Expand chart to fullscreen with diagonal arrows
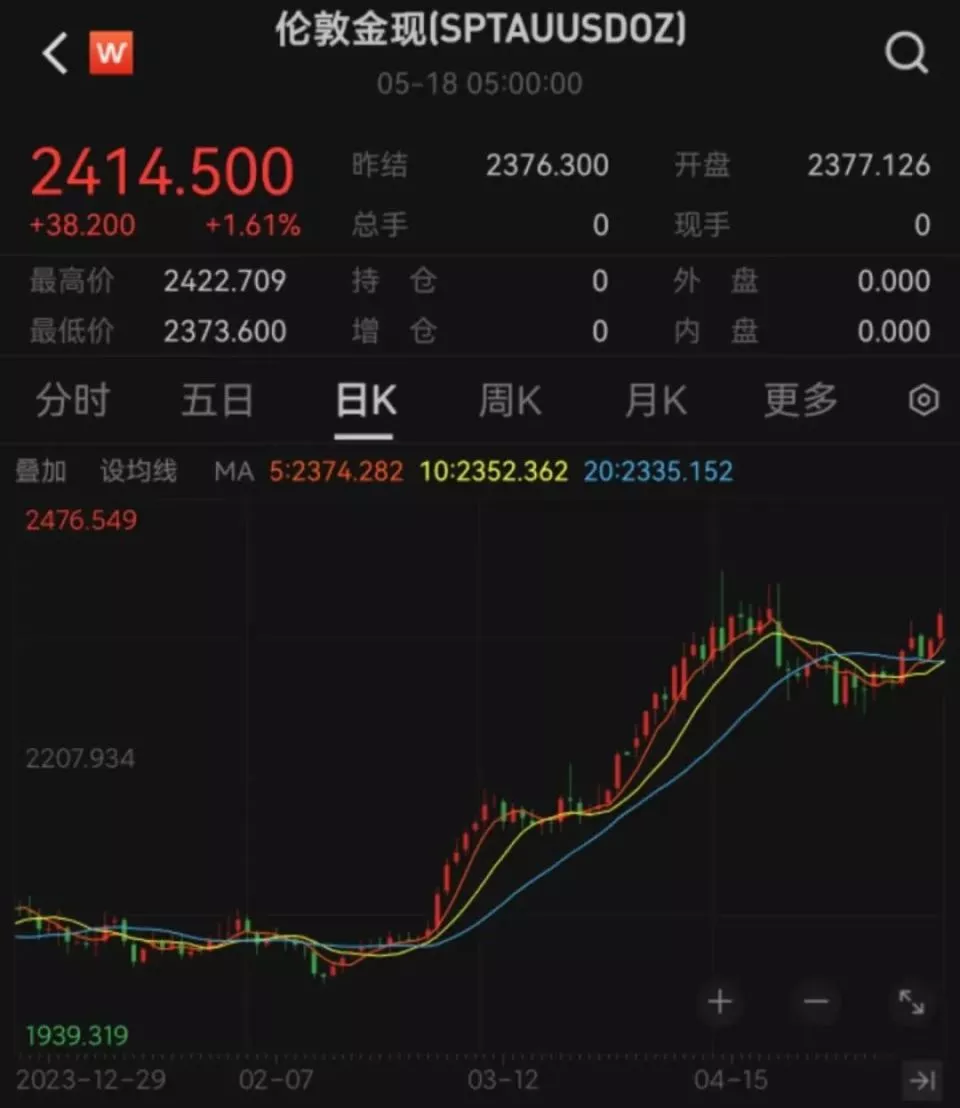The image size is (960, 1108). [911, 1000]
